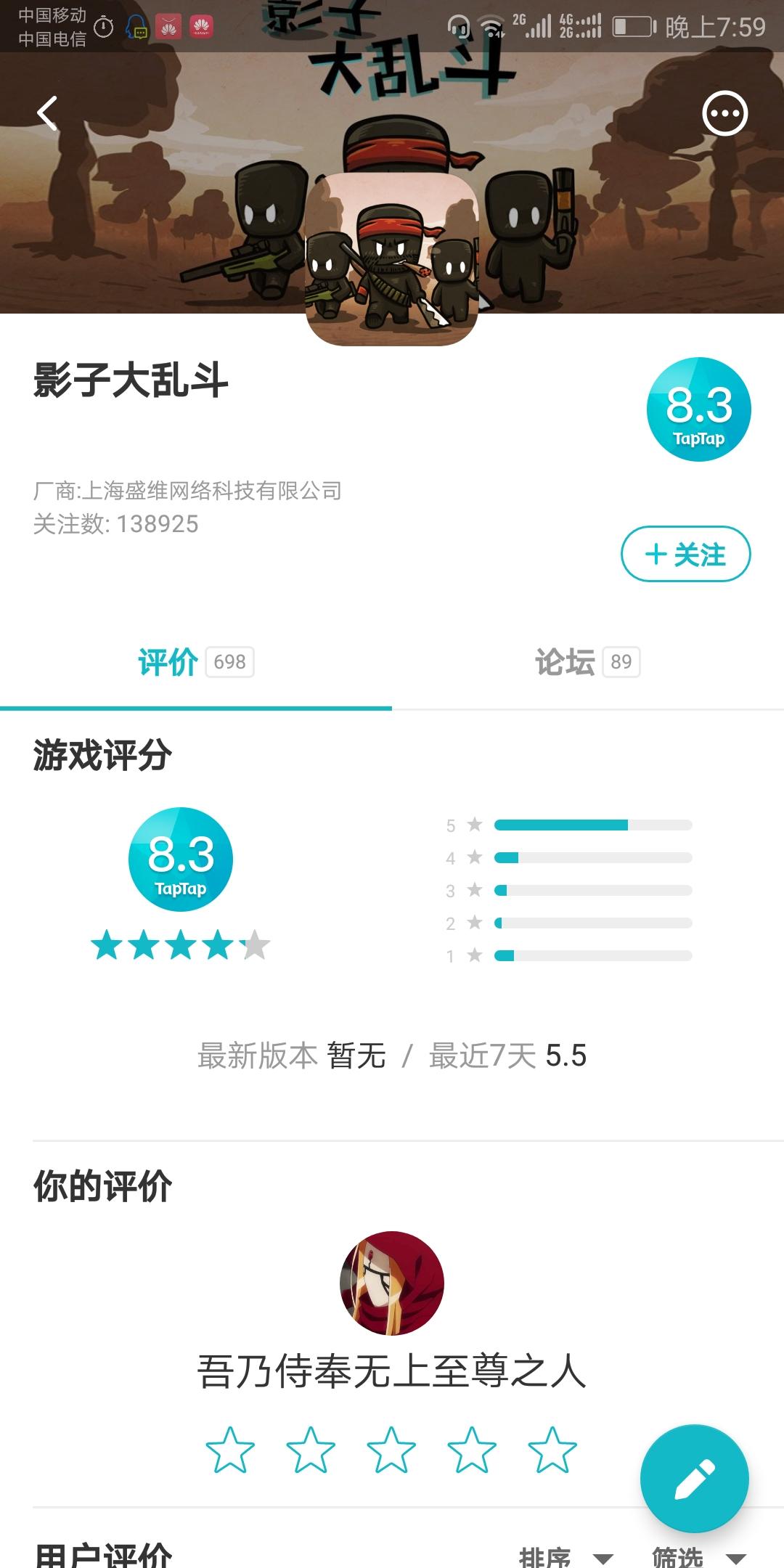Tap the 5-star rating progress bar

(x=592, y=825)
